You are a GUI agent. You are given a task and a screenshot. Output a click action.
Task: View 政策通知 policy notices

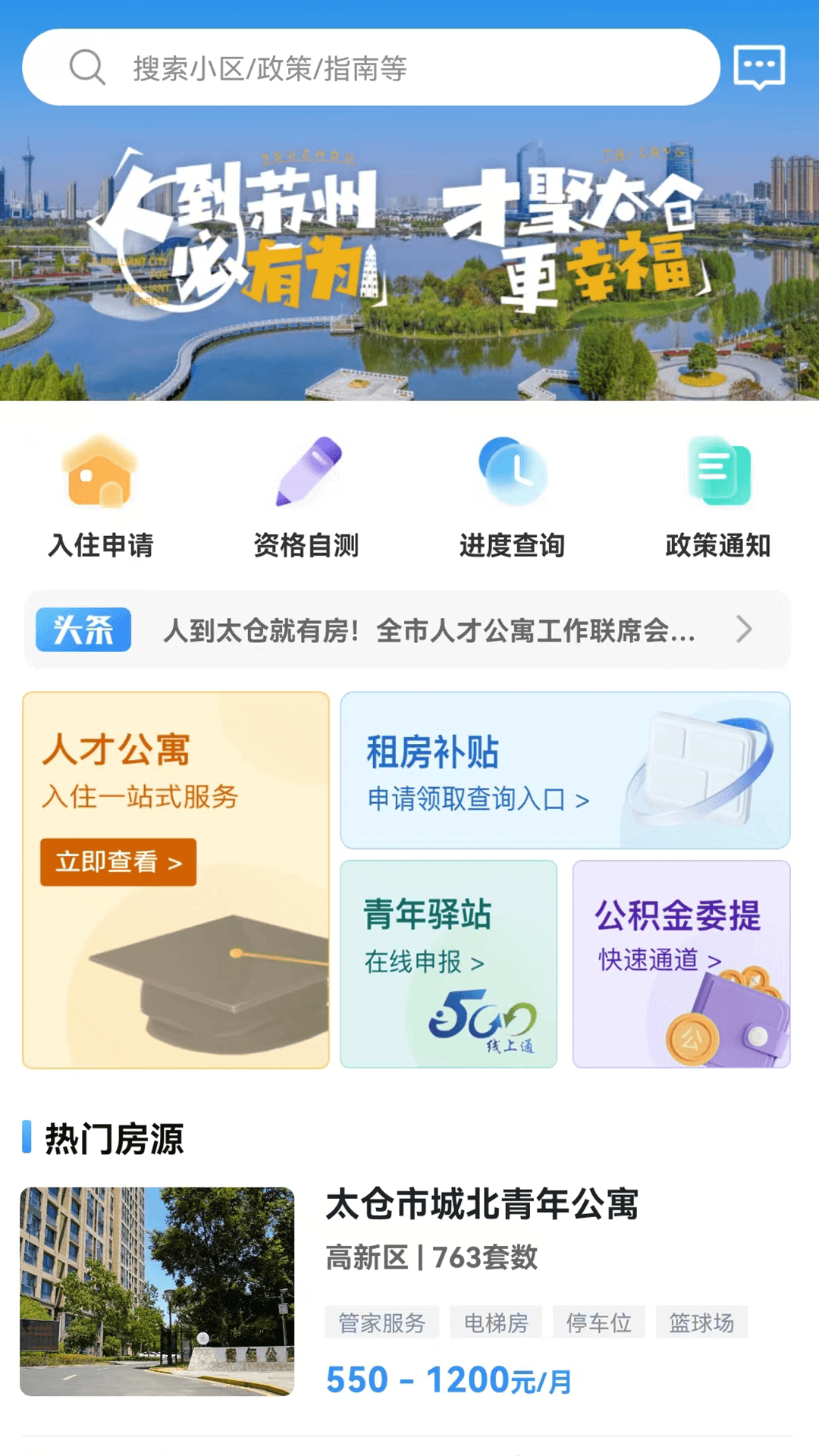click(x=718, y=497)
